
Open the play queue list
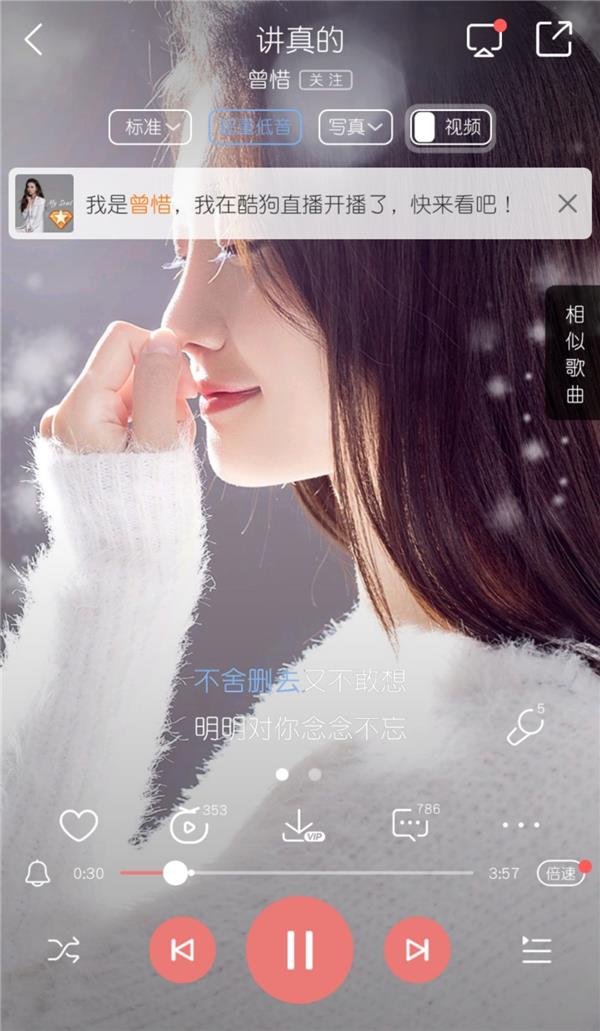tap(537, 950)
